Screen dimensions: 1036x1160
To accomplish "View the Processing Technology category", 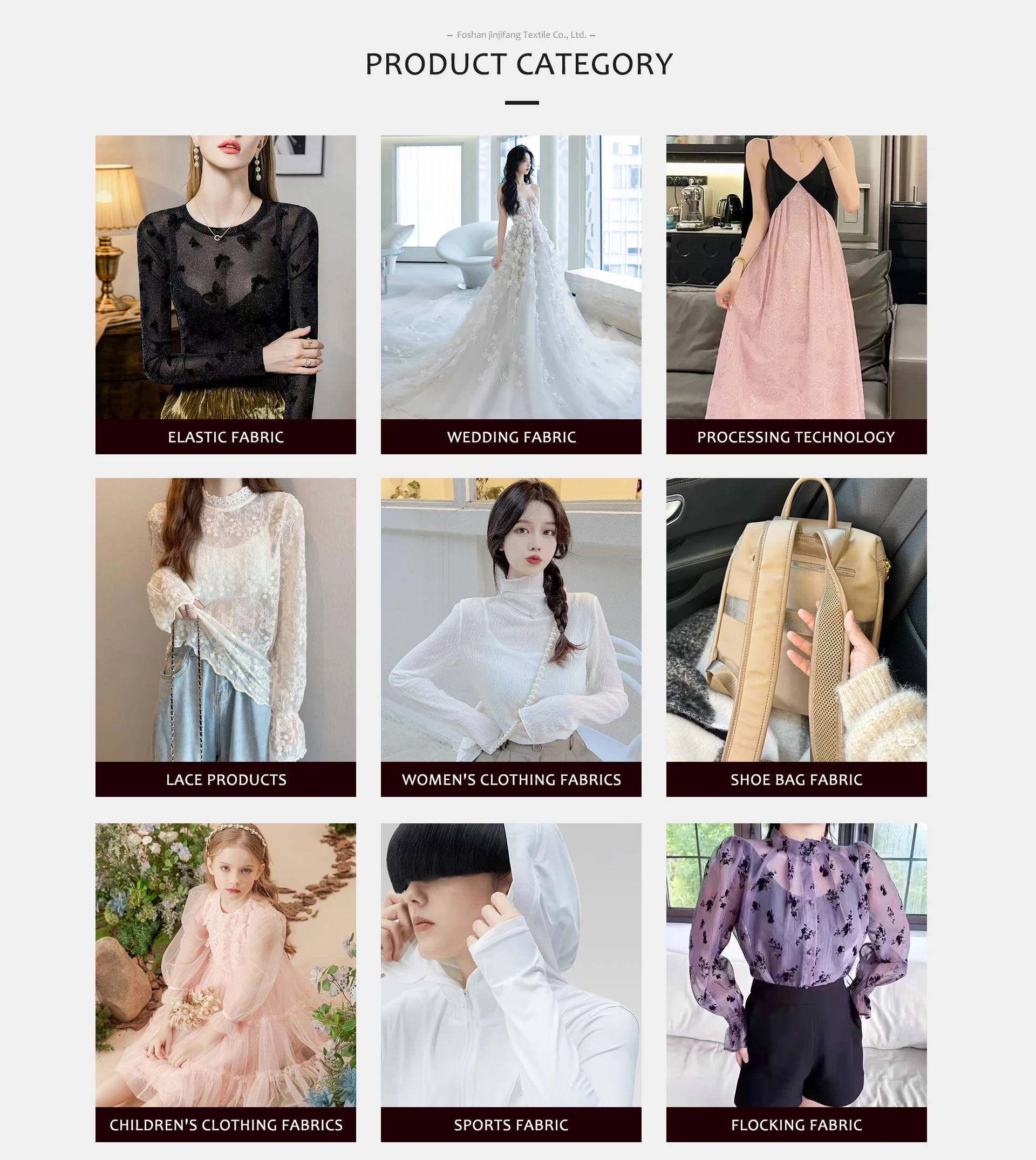I will click(x=796, y=437).
